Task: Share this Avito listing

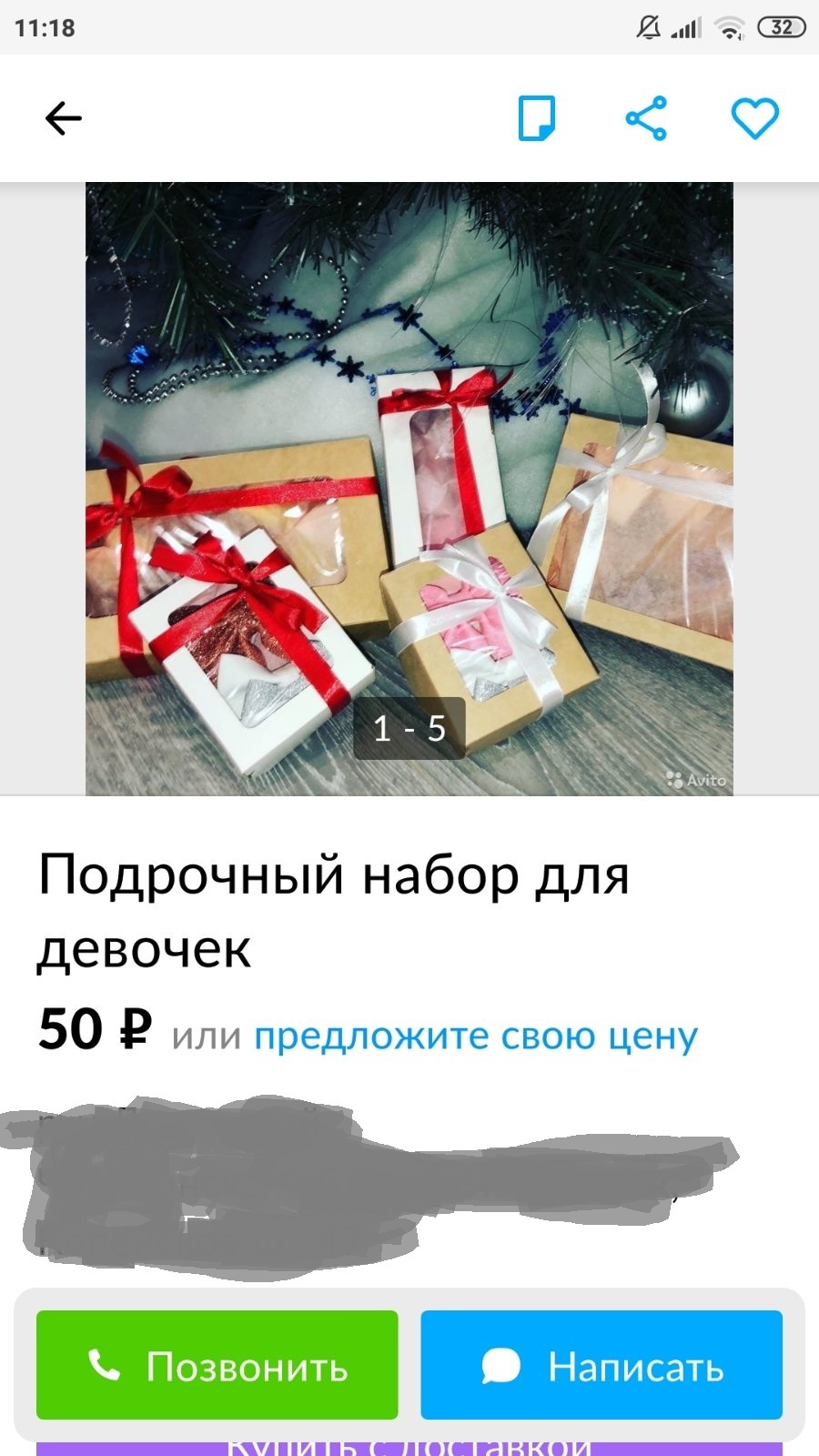Action: pyautogui.click(x=646, y=118)
